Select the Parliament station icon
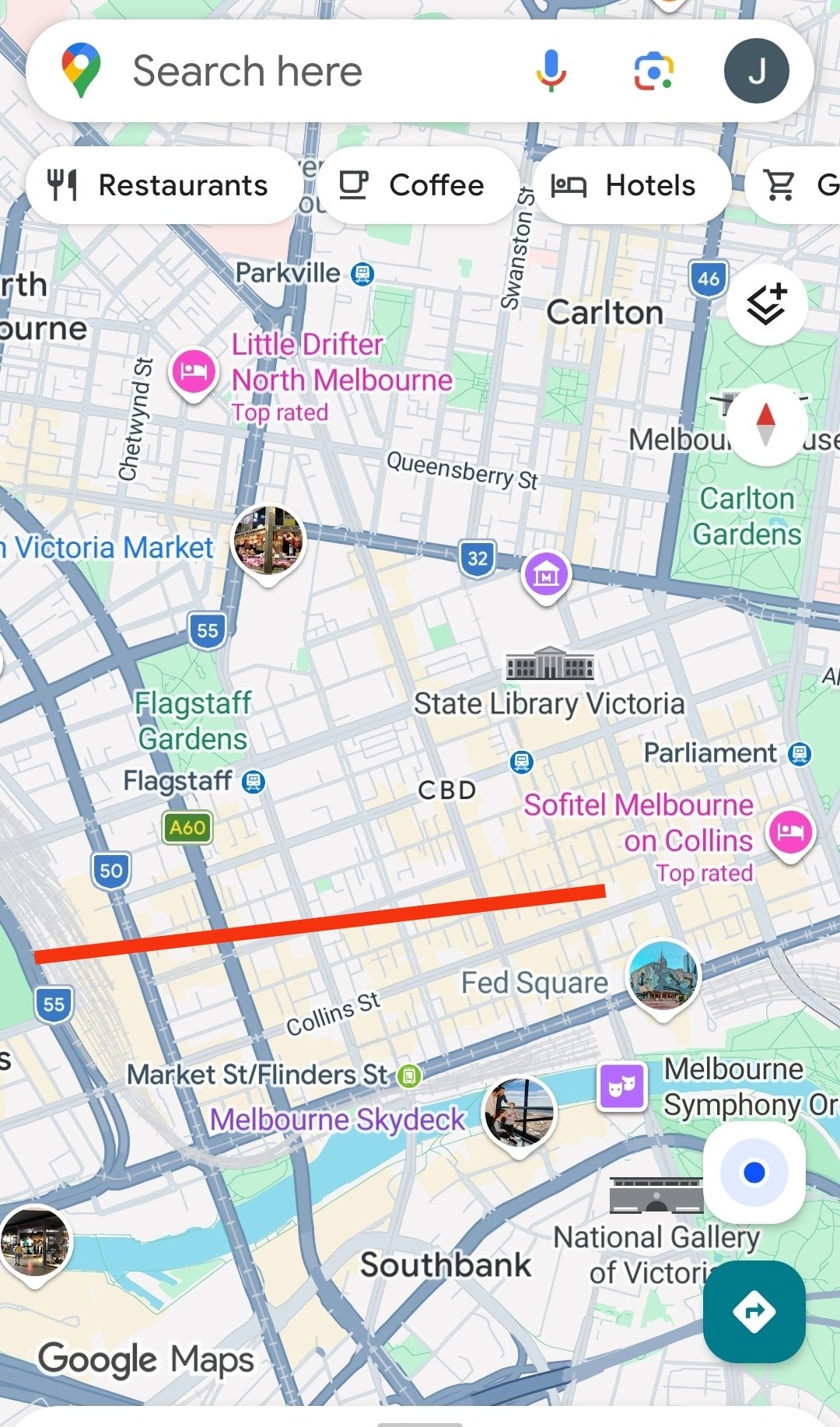Viewport: 840px width, 1427px height. (x=800, y=753)
